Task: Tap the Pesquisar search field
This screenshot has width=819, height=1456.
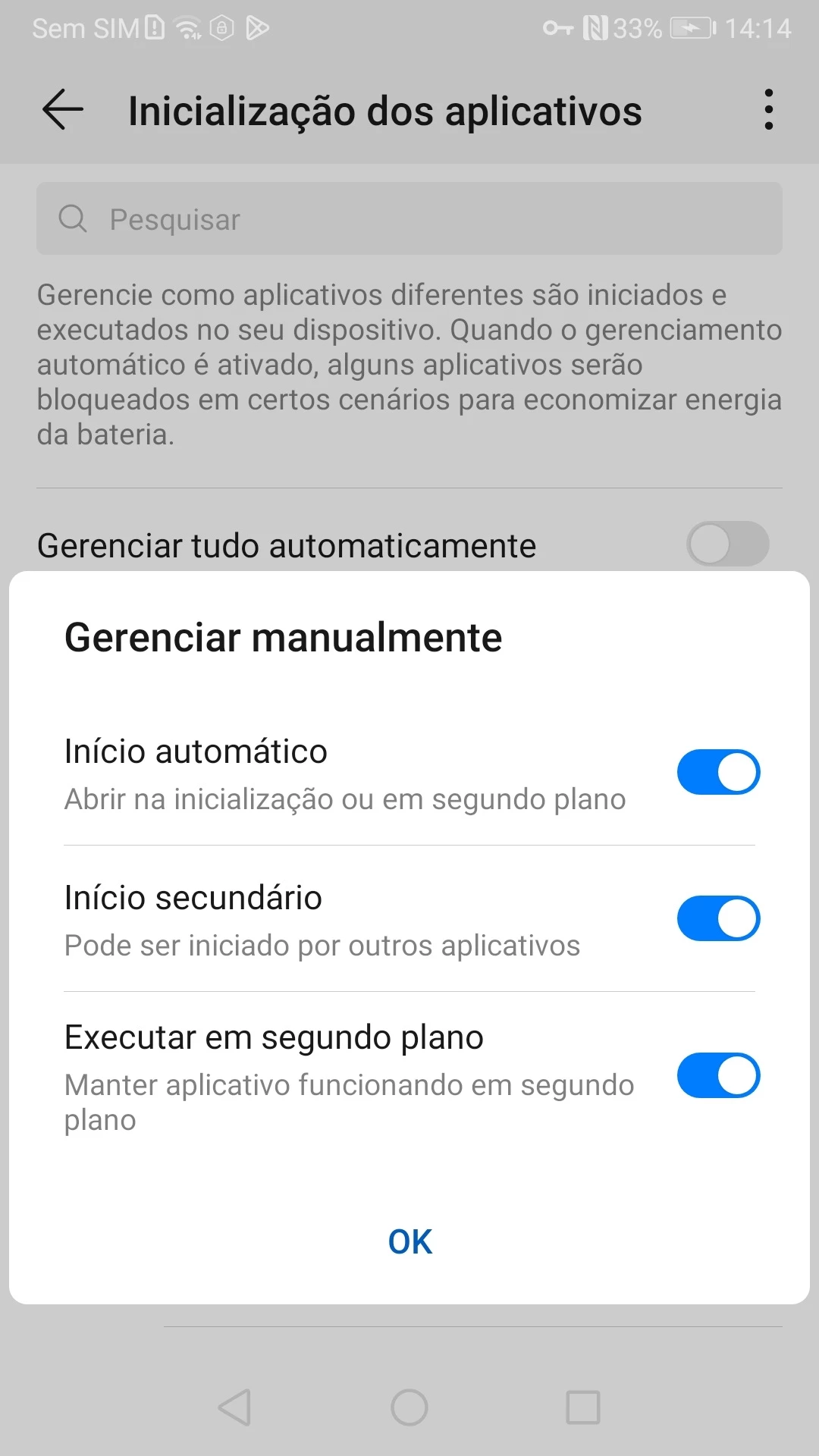Action: coord(409,219)
